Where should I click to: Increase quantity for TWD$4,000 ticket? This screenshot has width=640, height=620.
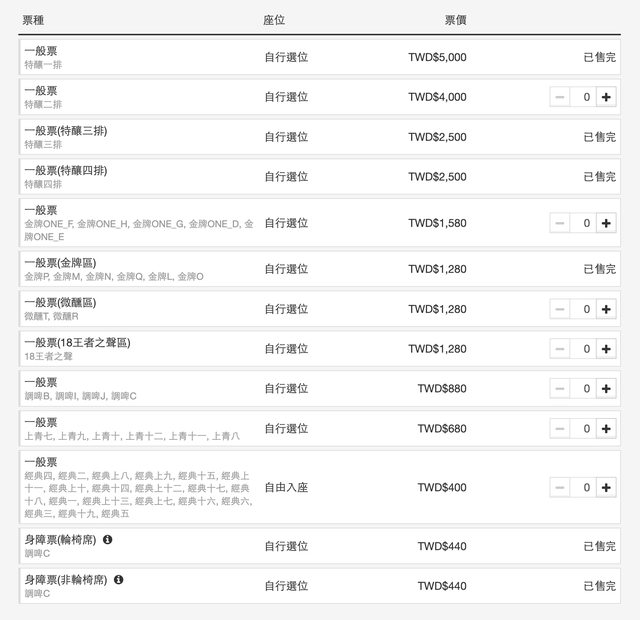pos(606,97)
